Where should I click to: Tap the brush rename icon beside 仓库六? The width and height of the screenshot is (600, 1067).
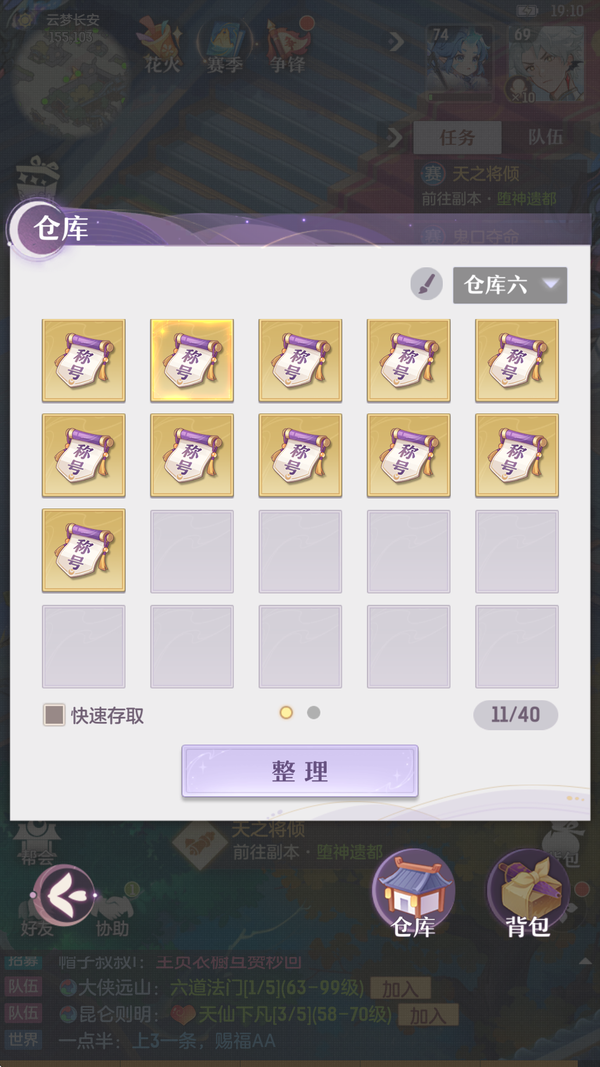pos(427,284)
